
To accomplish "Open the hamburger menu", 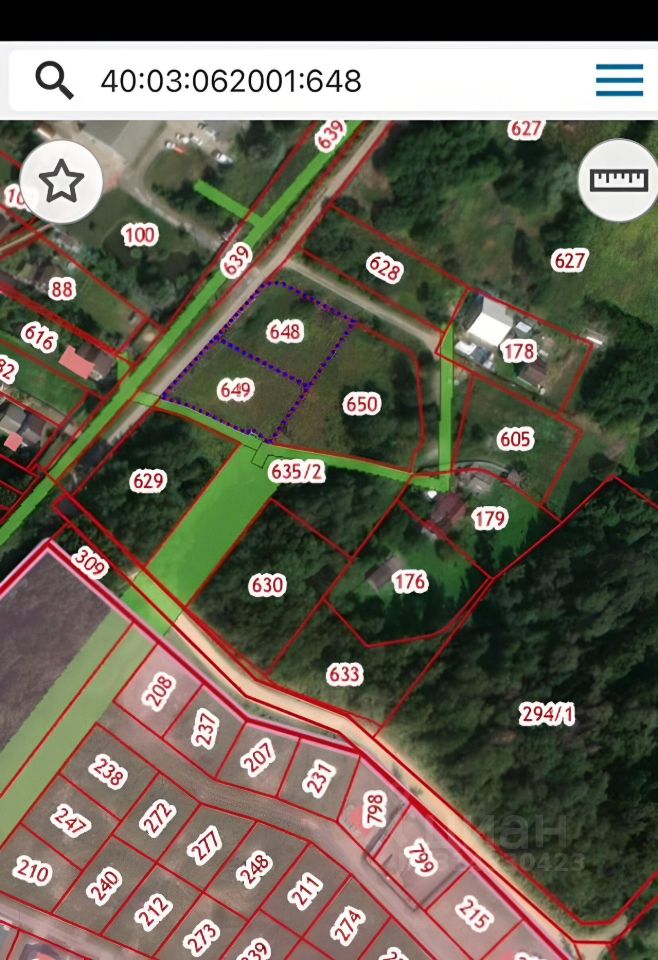I will pyautogui.click(x=619, y=80).
